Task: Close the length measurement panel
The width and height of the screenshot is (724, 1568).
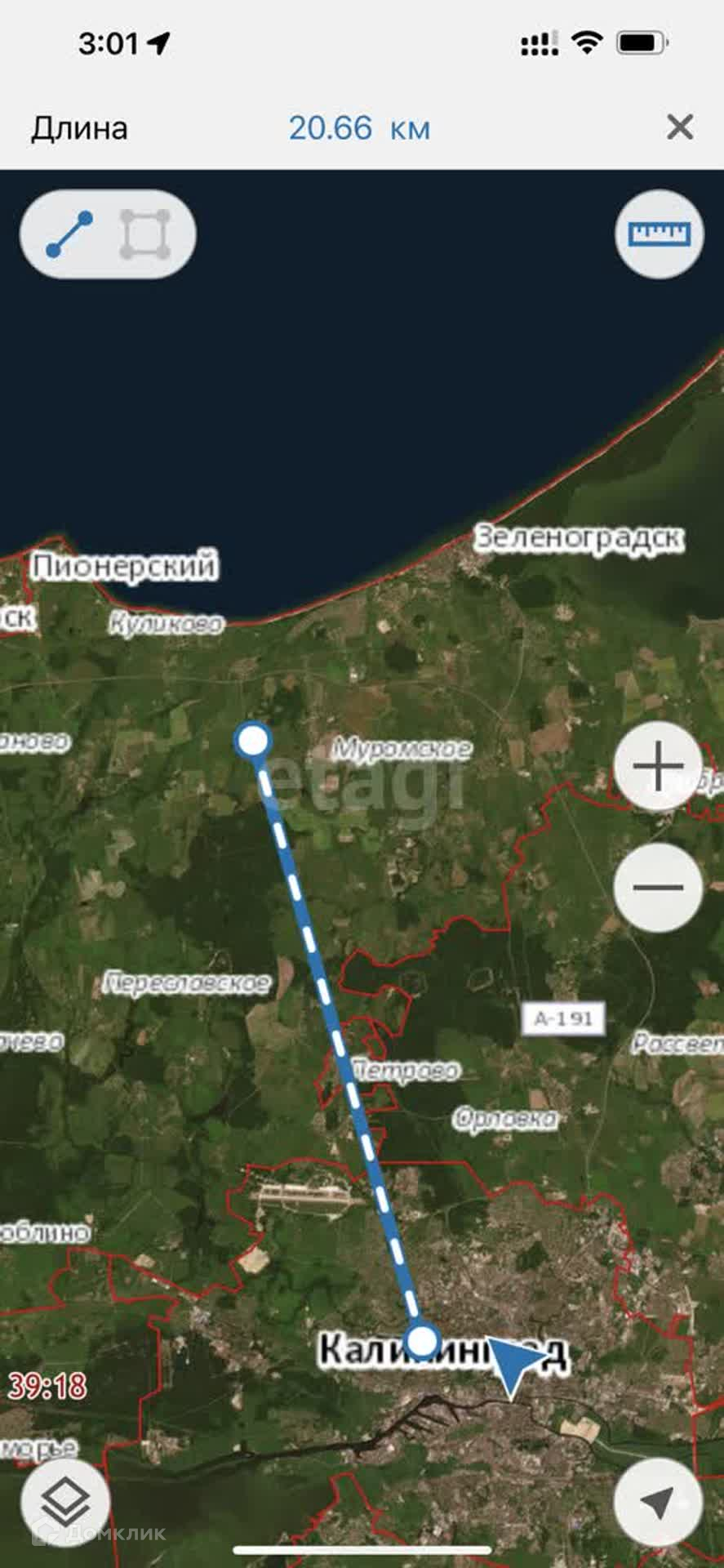Action: (x=679, y=127)
